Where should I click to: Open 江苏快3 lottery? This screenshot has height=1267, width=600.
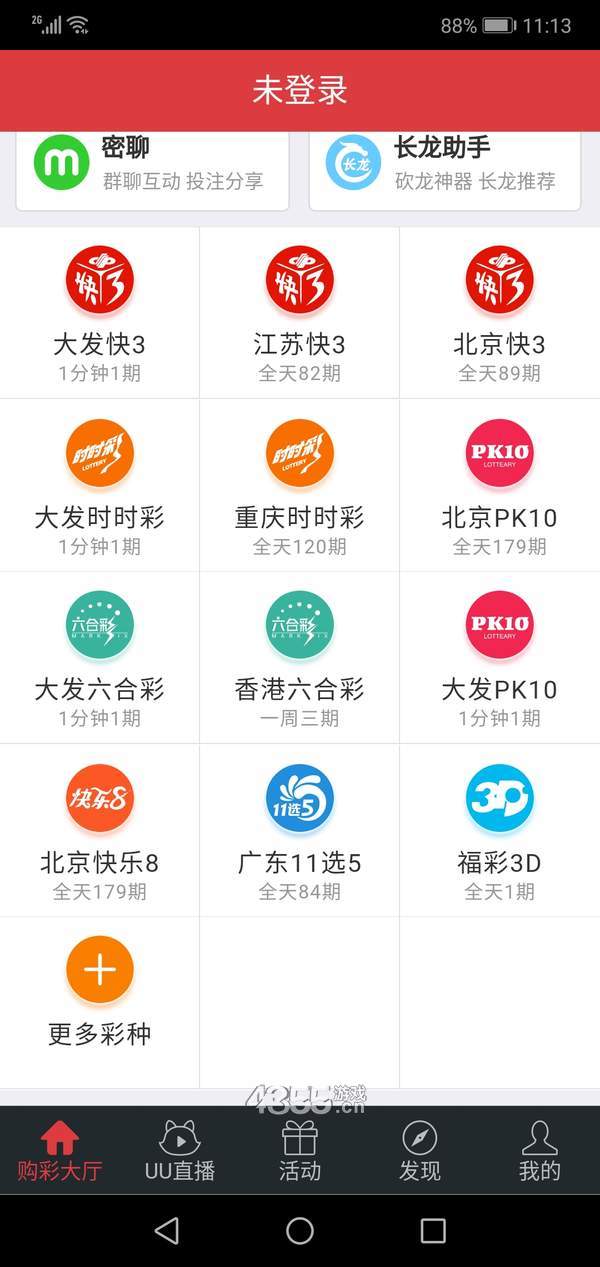(299, 312)
